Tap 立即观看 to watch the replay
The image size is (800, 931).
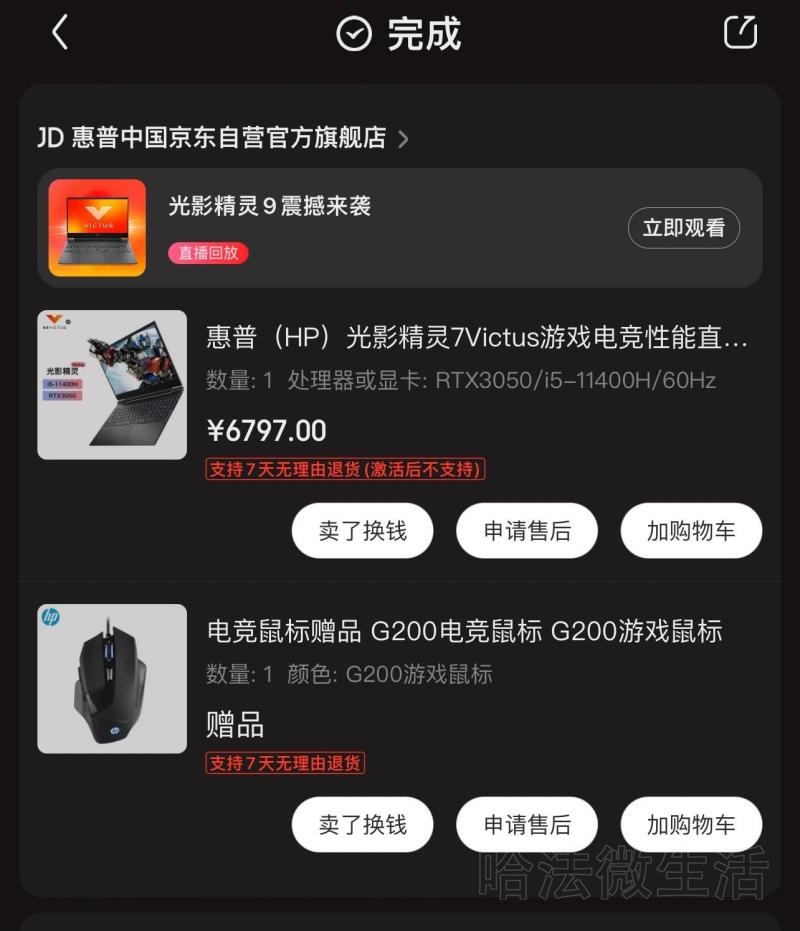pos(684,228)
